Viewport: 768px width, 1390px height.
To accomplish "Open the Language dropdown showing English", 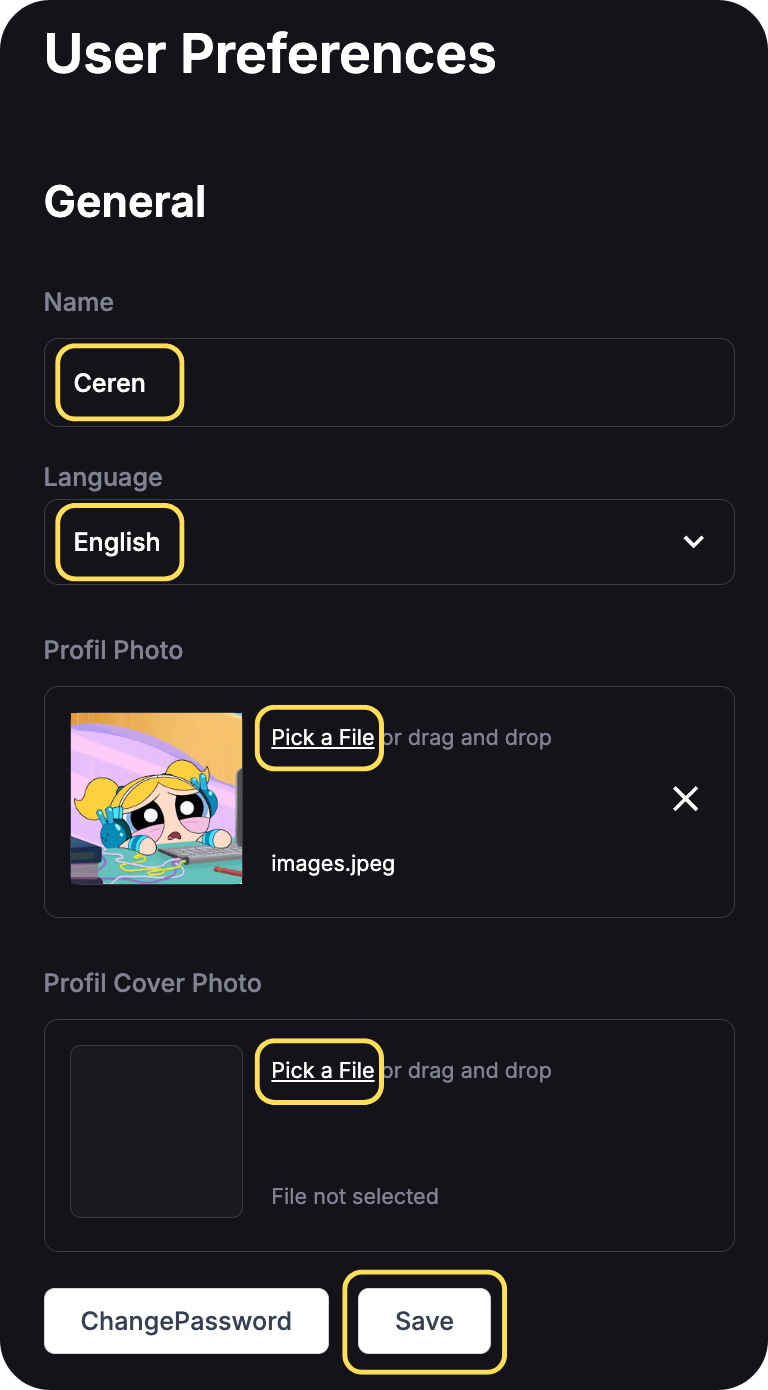I will click(x=388, y=542).
